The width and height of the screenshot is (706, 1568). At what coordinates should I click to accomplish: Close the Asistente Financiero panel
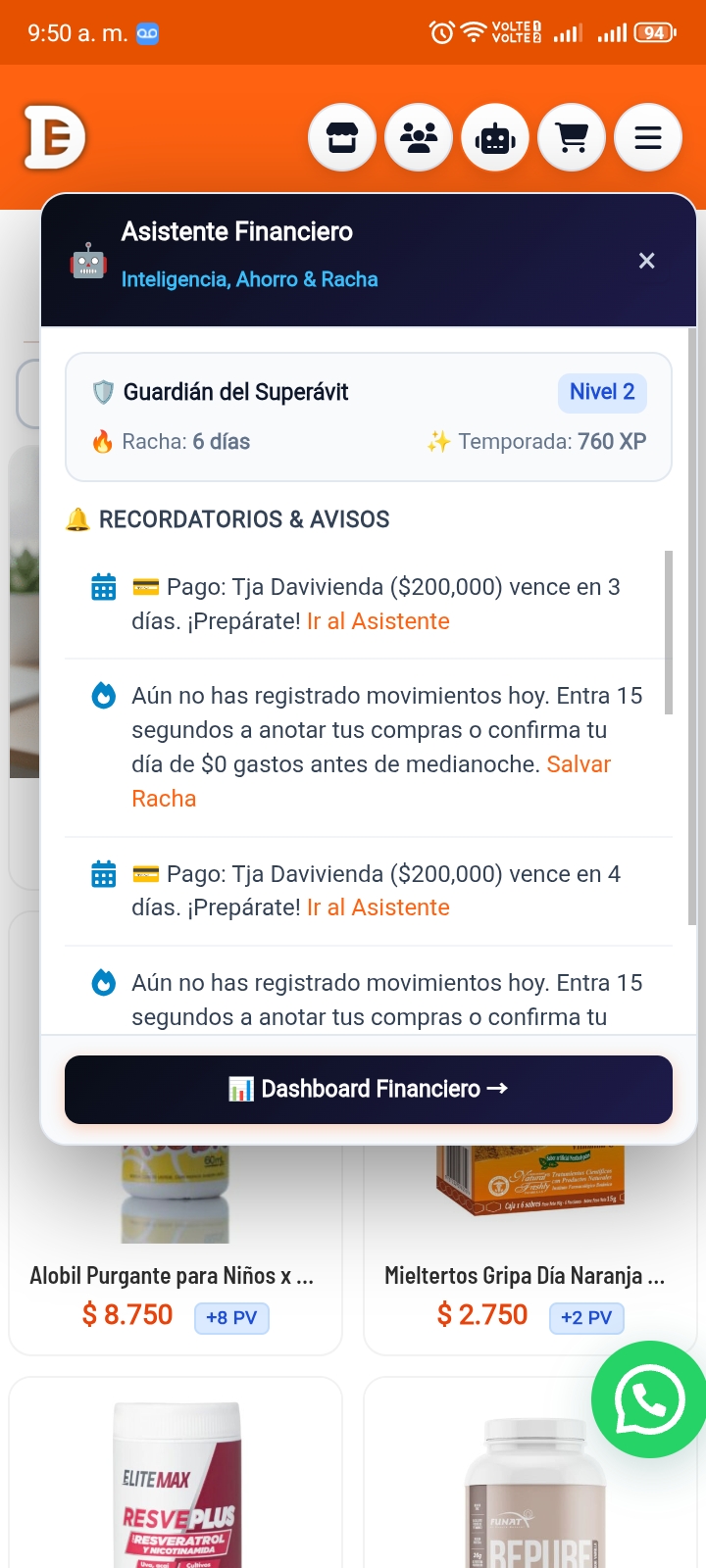pos(646,261)
